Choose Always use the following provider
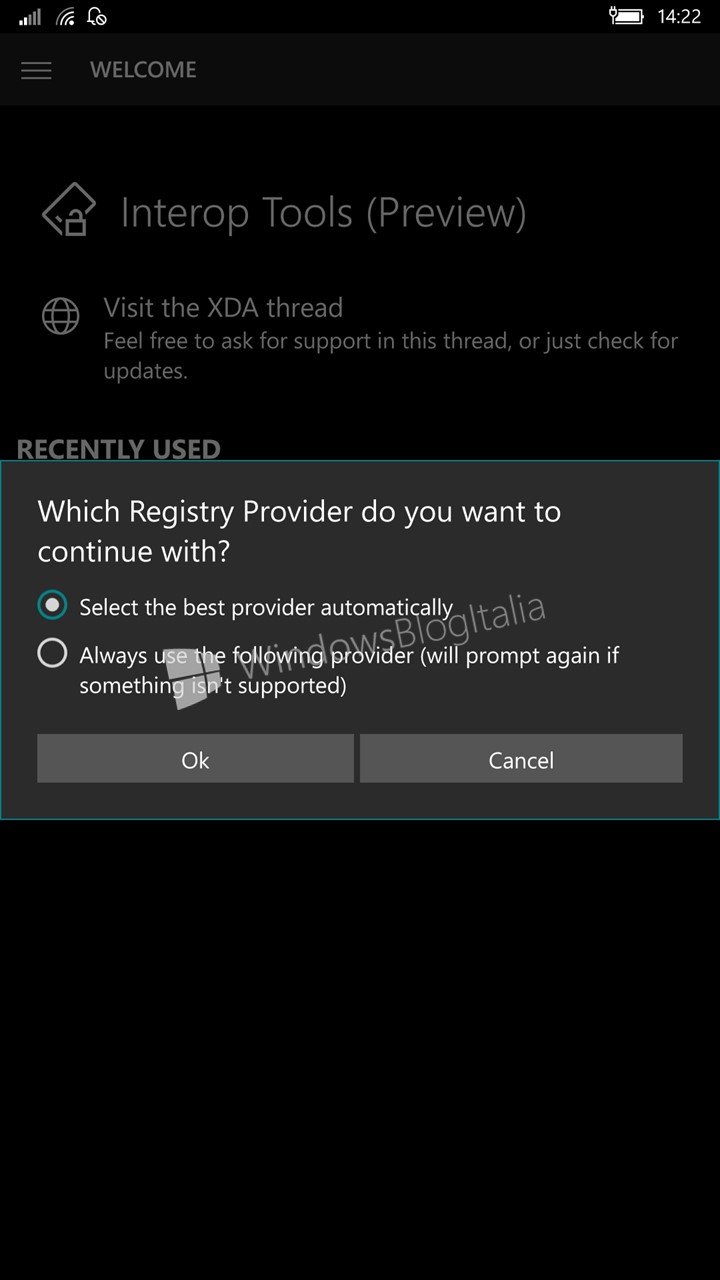The height and width of the screenshot is (1280, 720). 329,670
